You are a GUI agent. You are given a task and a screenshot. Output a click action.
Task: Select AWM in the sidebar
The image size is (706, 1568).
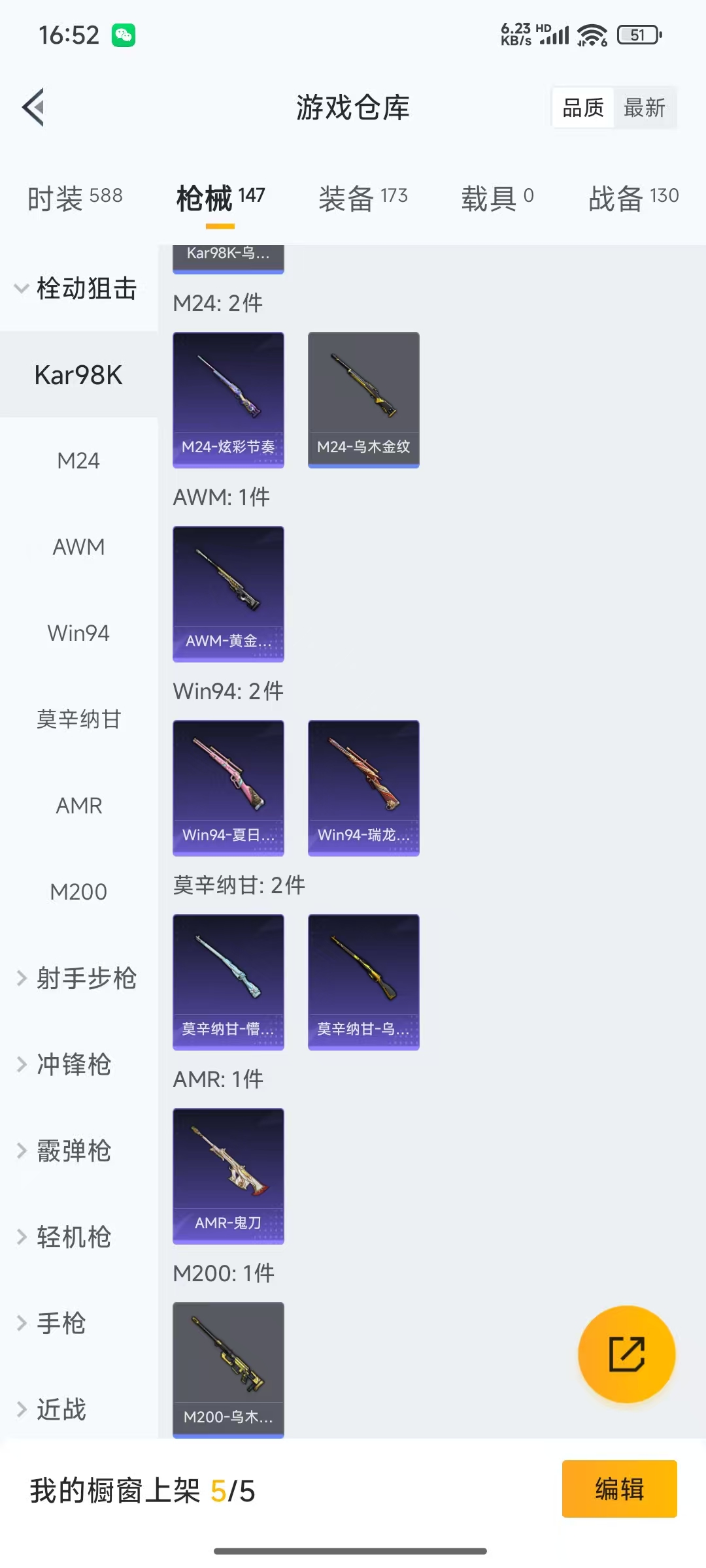78,547
